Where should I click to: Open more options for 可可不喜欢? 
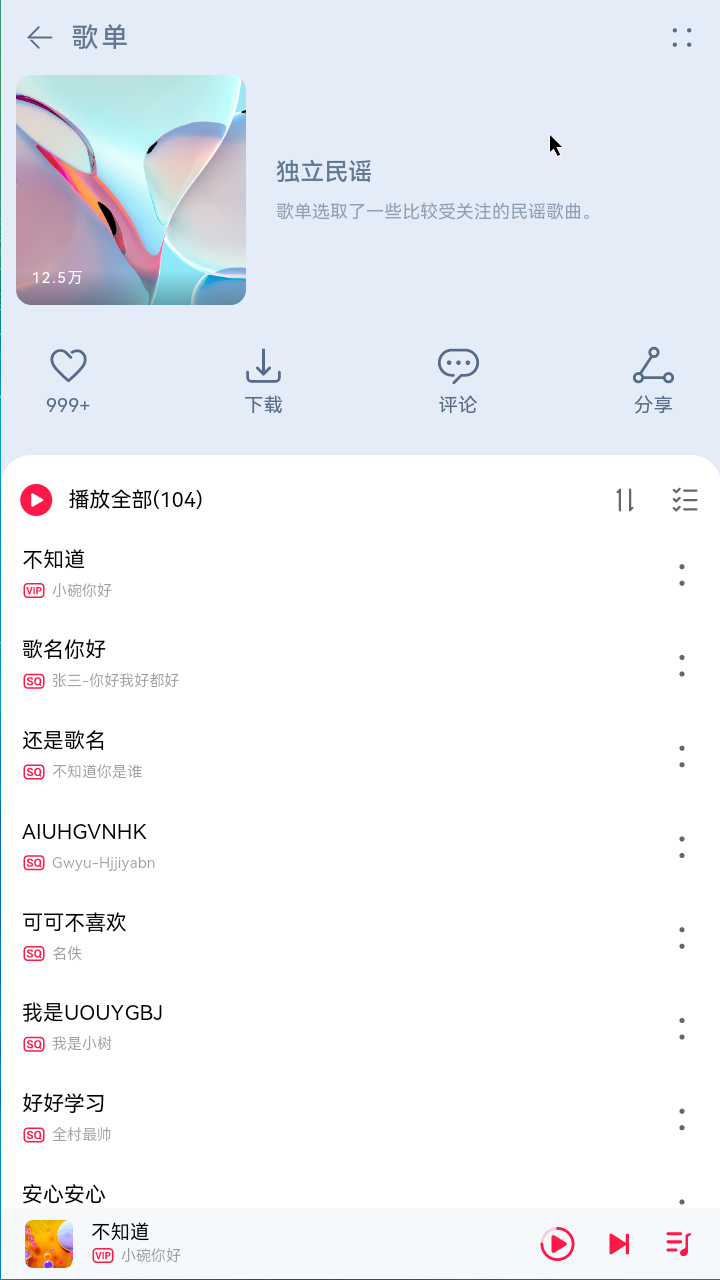coord(682,938)
